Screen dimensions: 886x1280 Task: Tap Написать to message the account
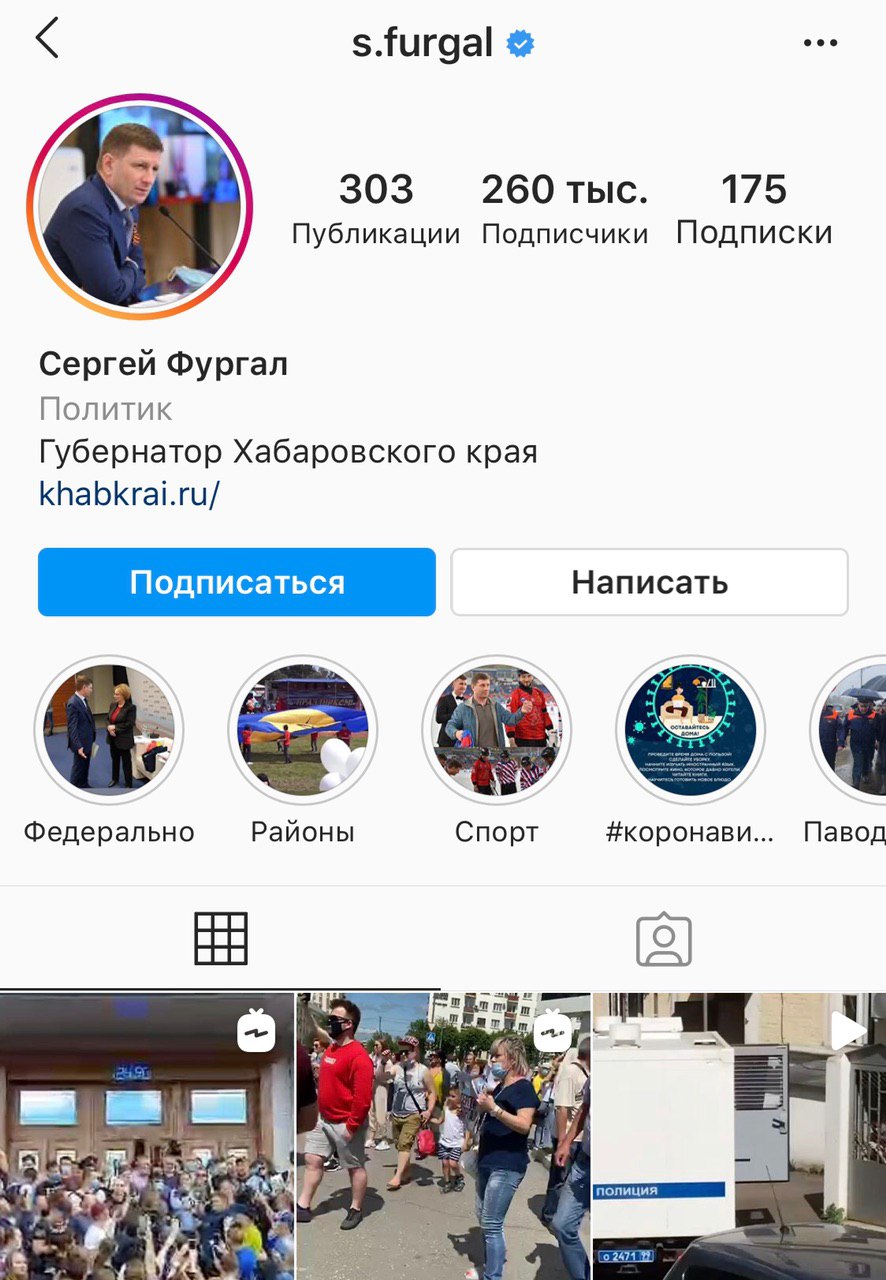(649, 582)
